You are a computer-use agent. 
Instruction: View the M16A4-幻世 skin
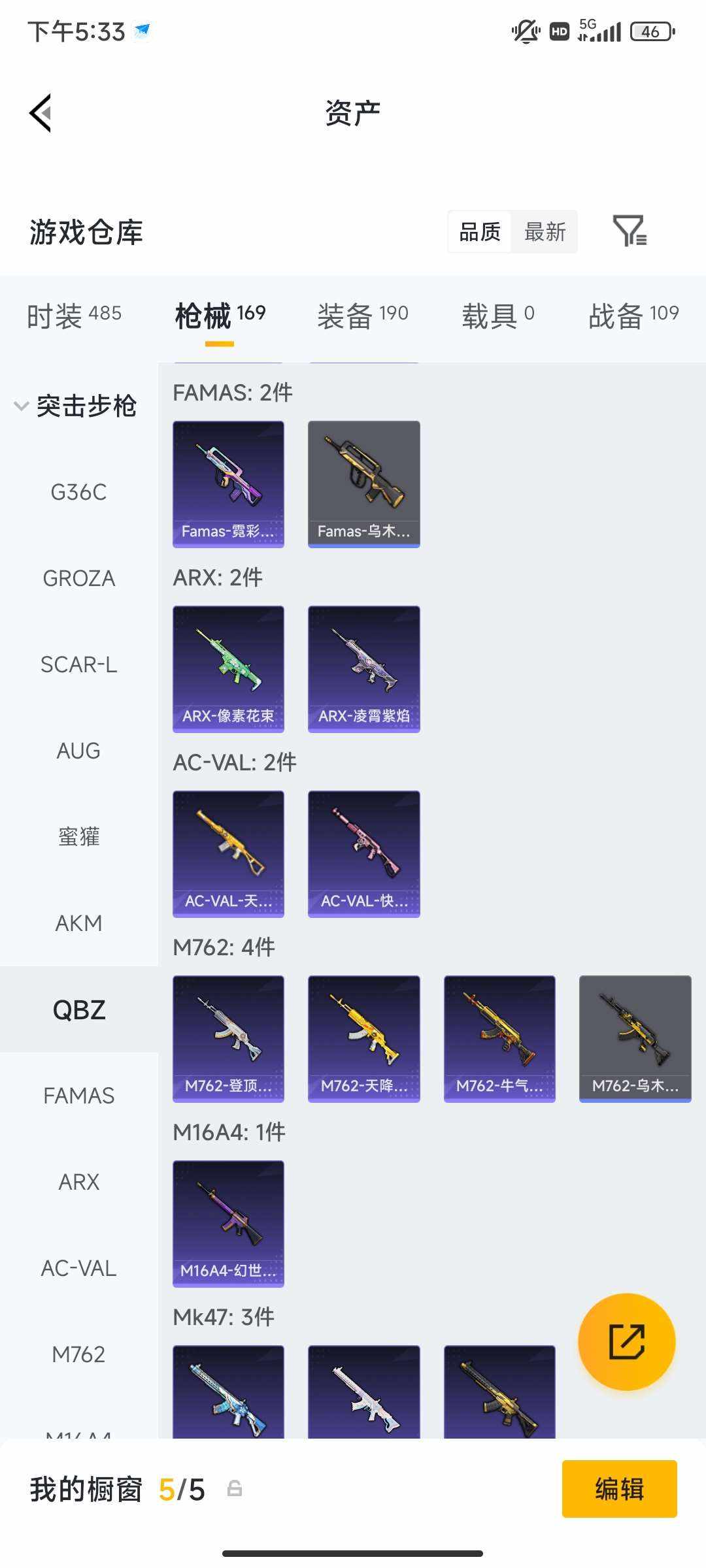228,1223
